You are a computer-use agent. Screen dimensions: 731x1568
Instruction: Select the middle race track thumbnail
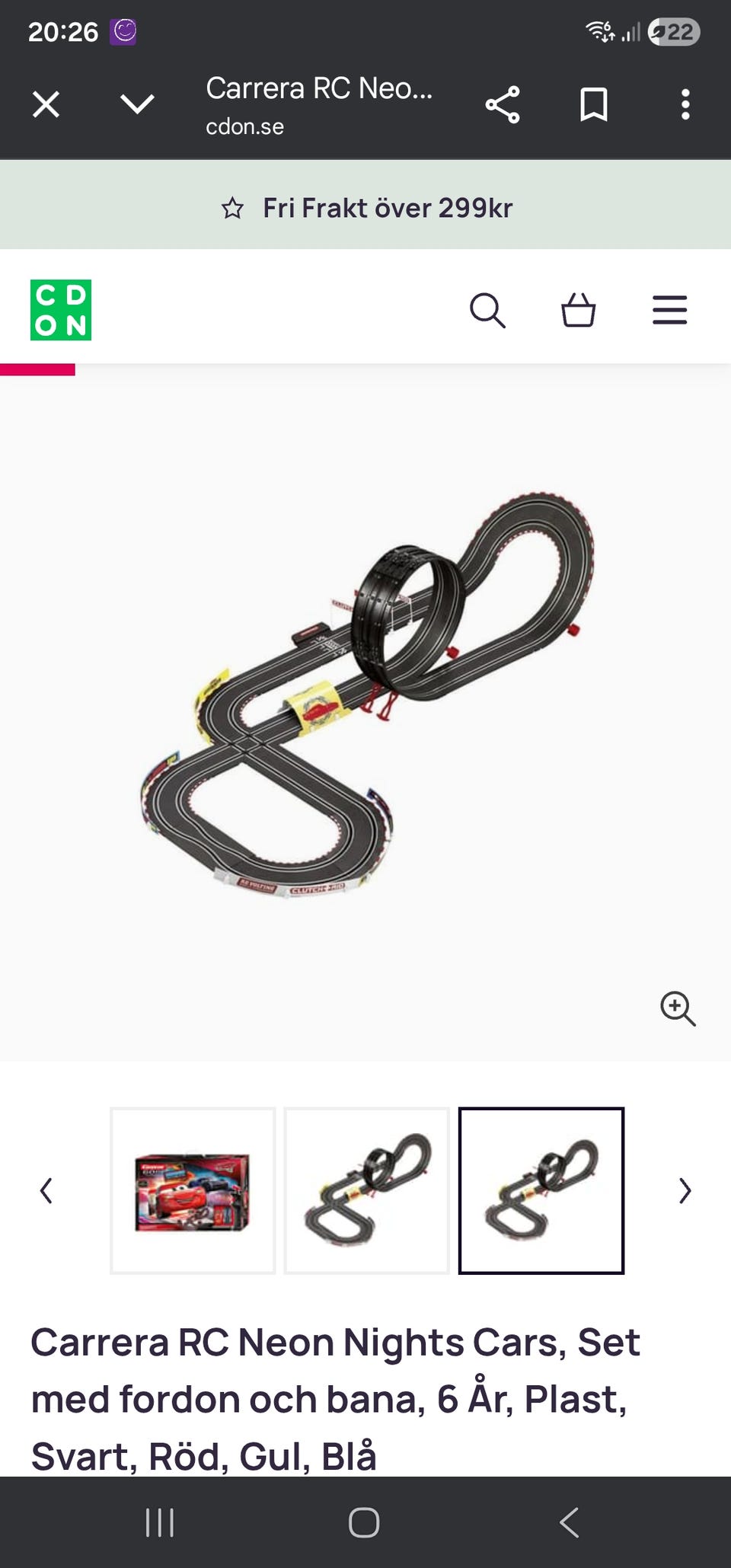click(x=367, y=1190)
